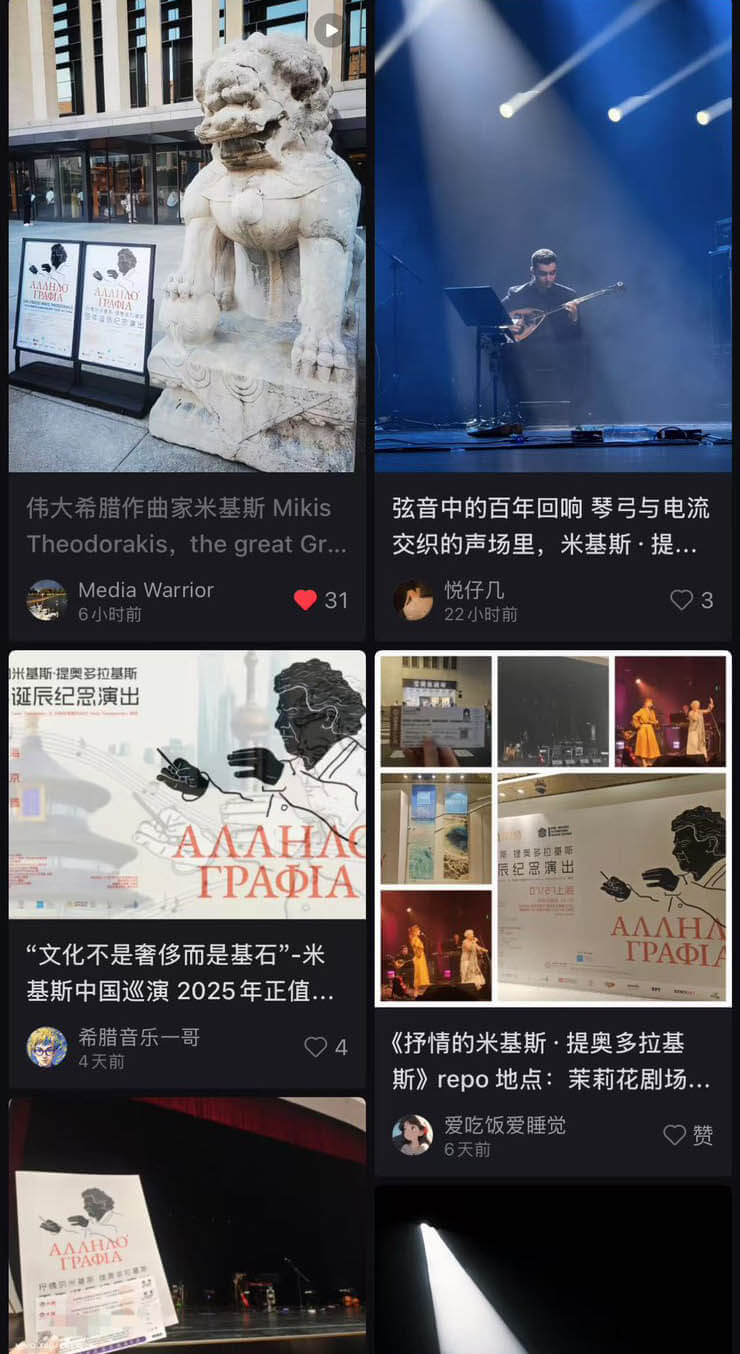Like the post by 希腊音乐一哥

click(315, 1047)
